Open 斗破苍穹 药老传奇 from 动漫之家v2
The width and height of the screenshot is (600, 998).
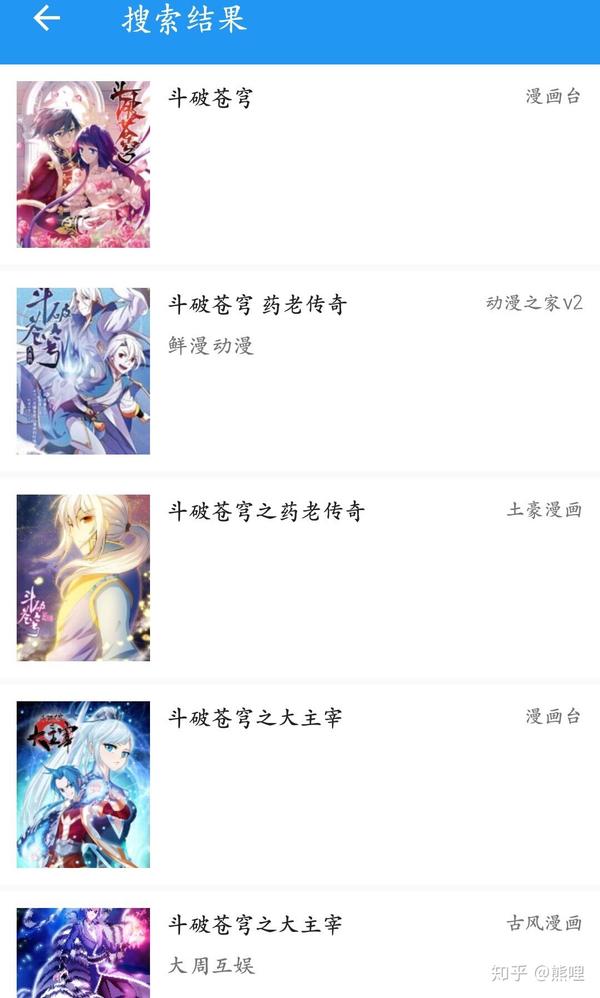[300, 371]
